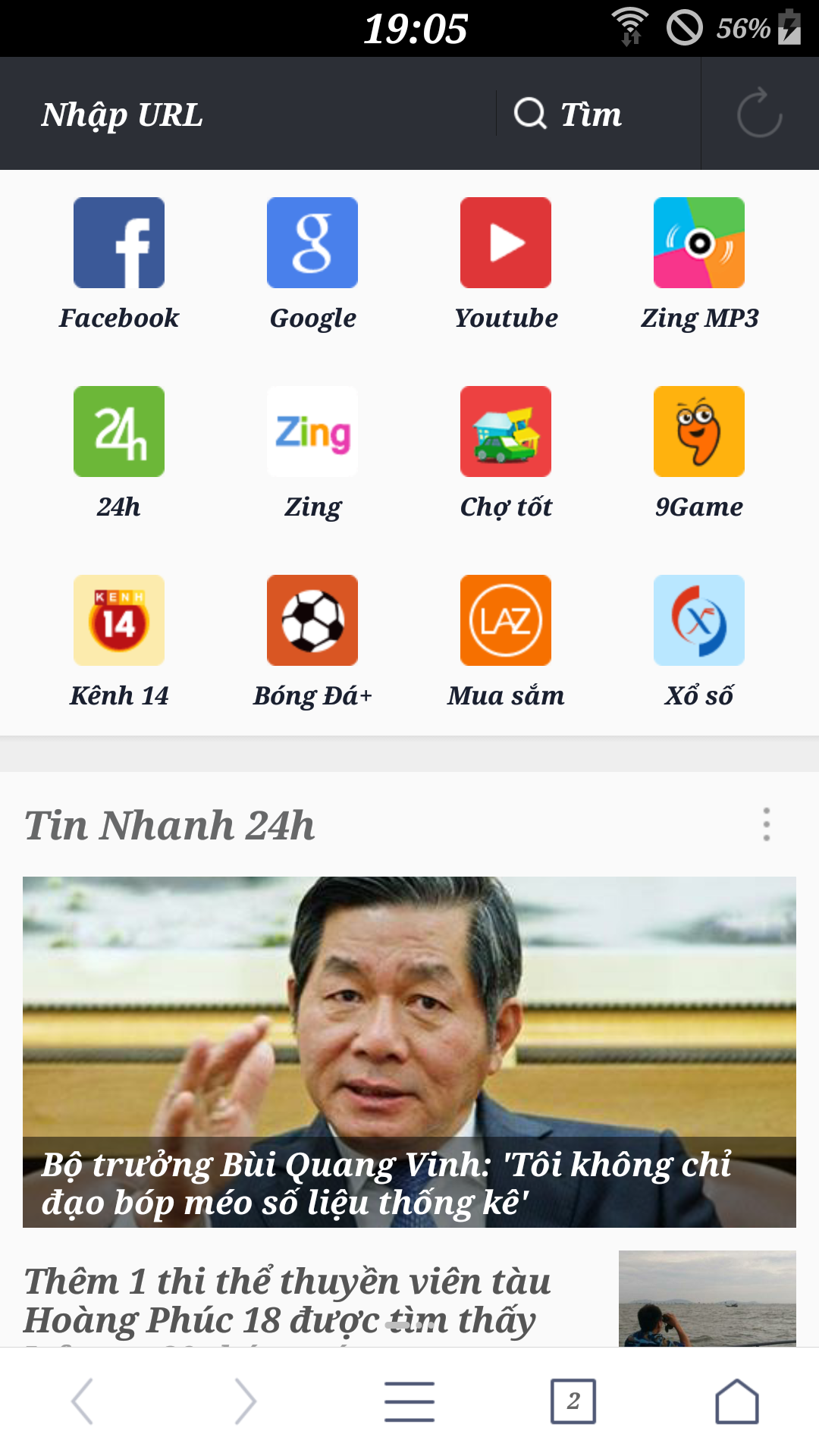Open Tin Nhanh 24h overflow menu
The height and width of the screenshot is (1456, 819).
coord(767,824)
